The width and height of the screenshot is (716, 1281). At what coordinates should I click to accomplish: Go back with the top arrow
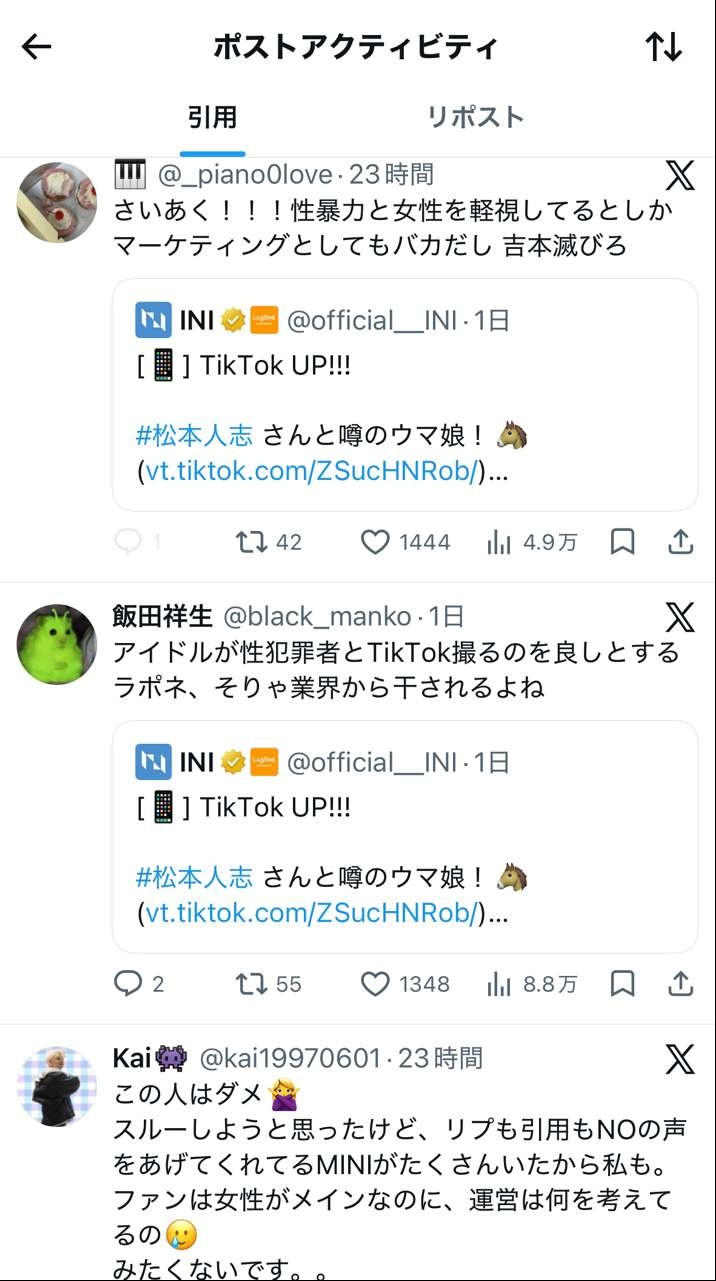click(37, 46)
